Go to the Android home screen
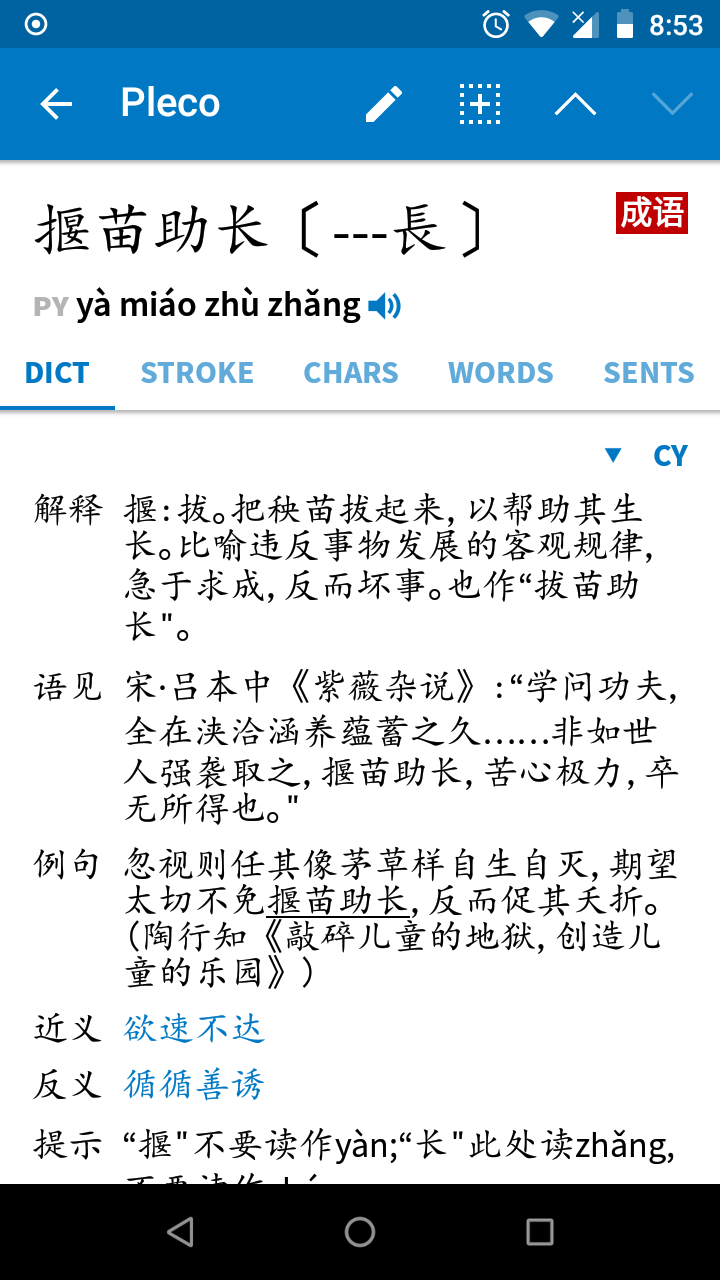The image size is (720, 1280). (x=360, y=1232)
